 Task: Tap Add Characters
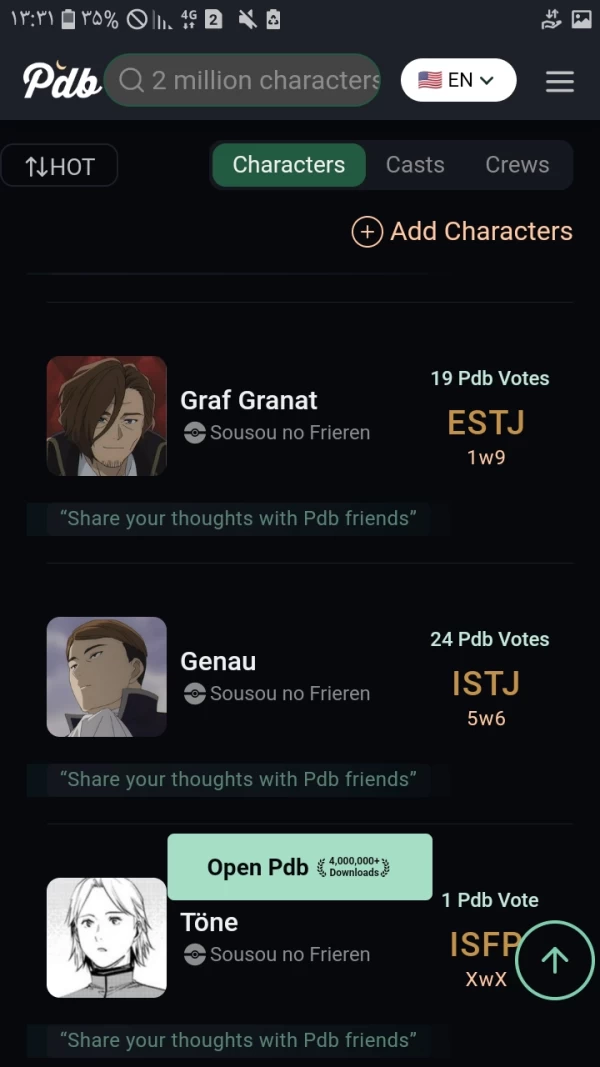pos(462,231)
